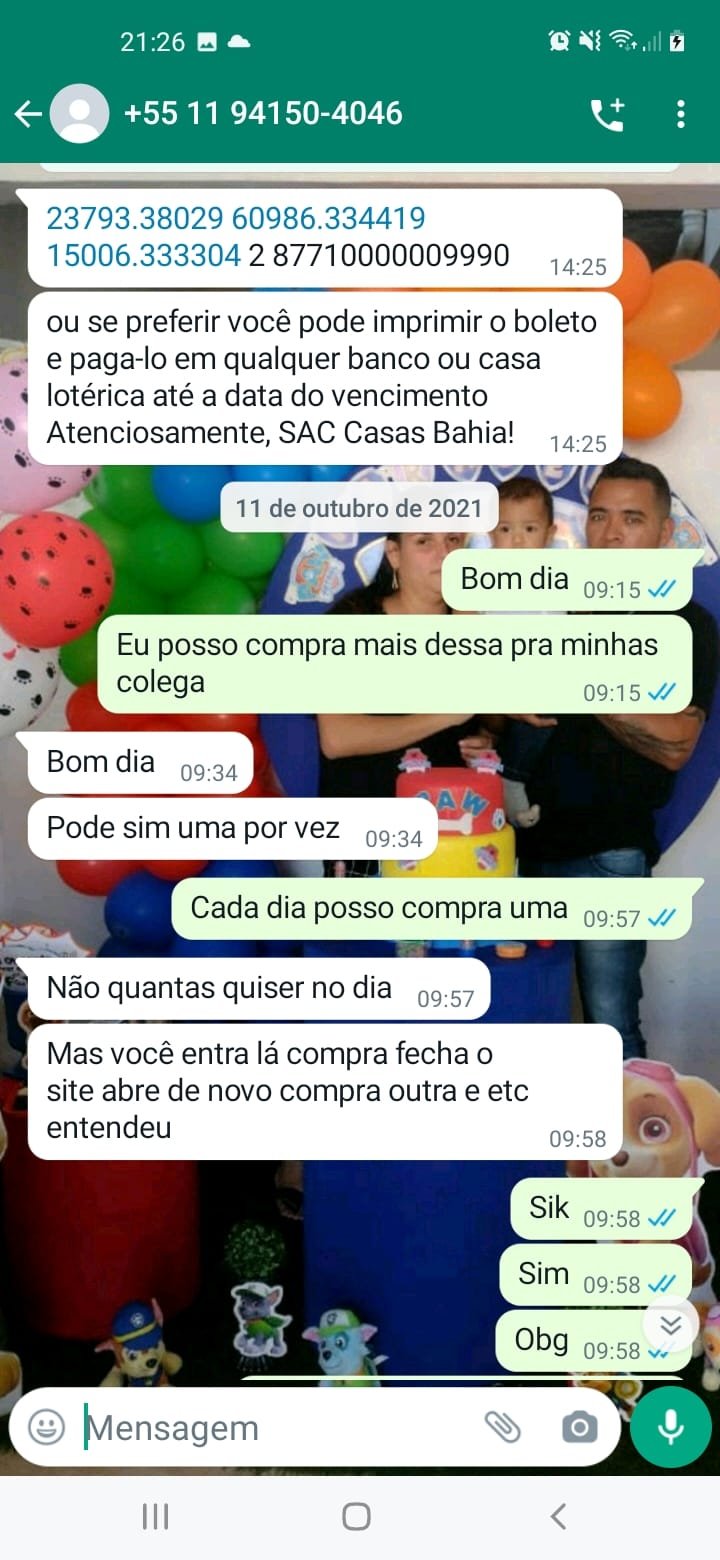Go to the system home screen

click(x=357, y=1516)
